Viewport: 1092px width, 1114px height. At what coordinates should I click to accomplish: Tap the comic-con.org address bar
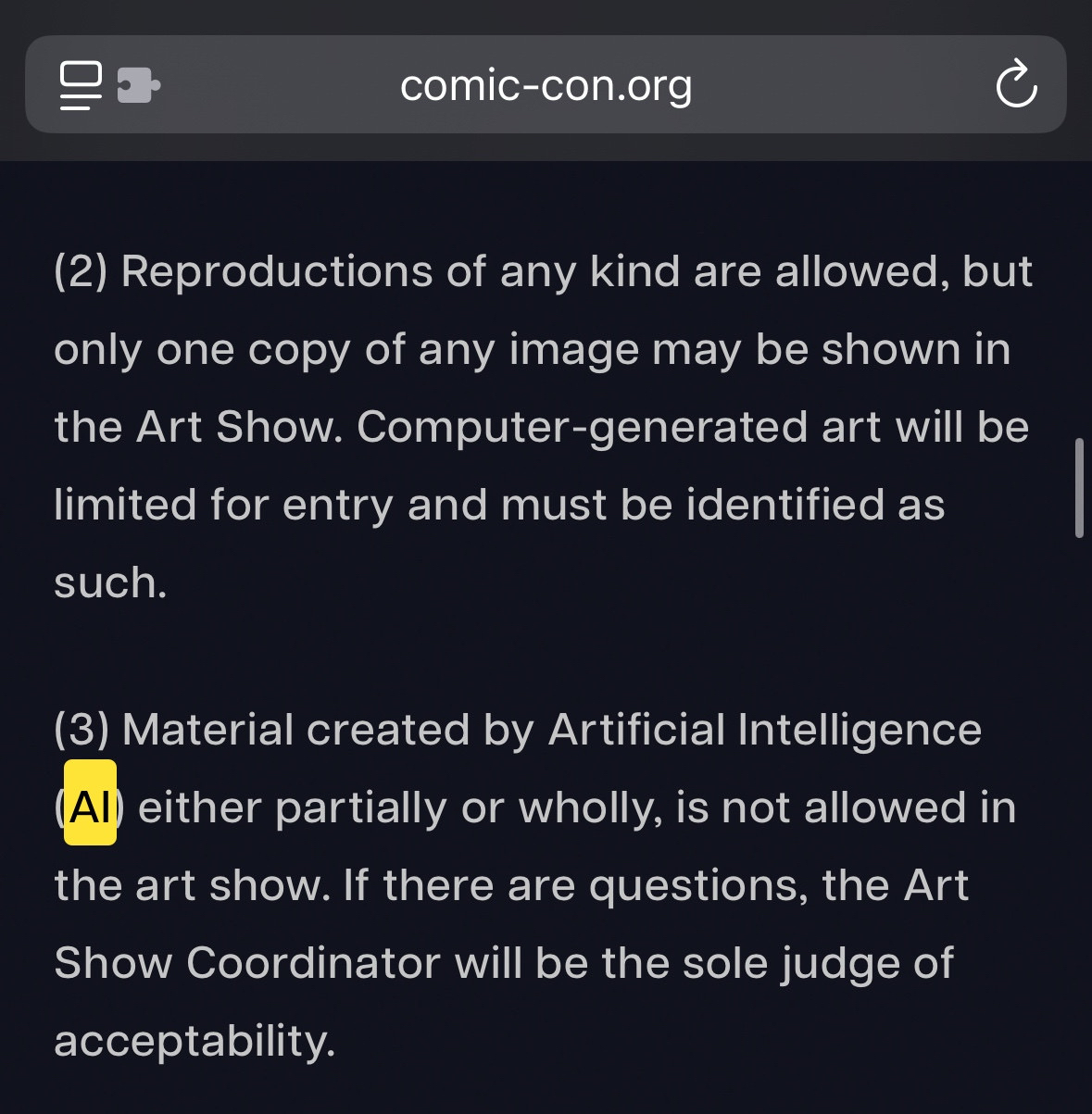click(546, 85)
